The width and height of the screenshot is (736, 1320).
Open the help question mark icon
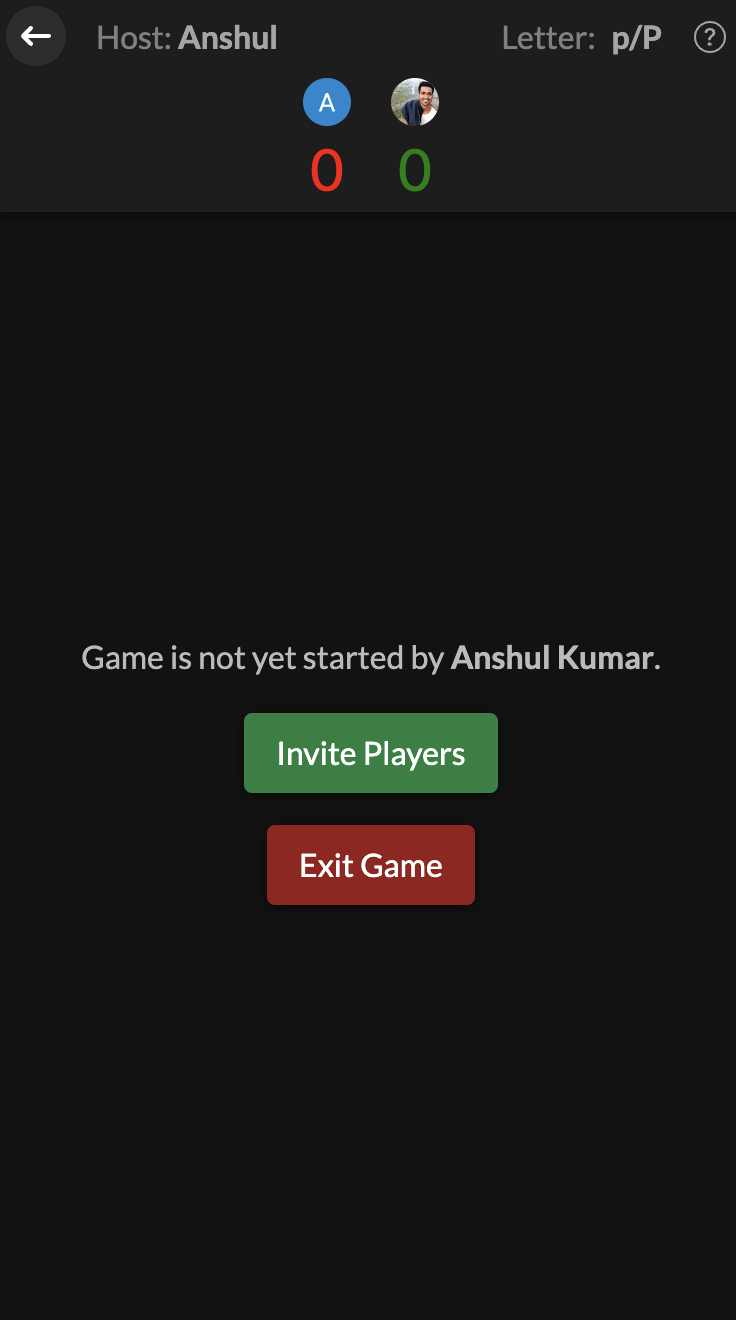click(709, 38)
